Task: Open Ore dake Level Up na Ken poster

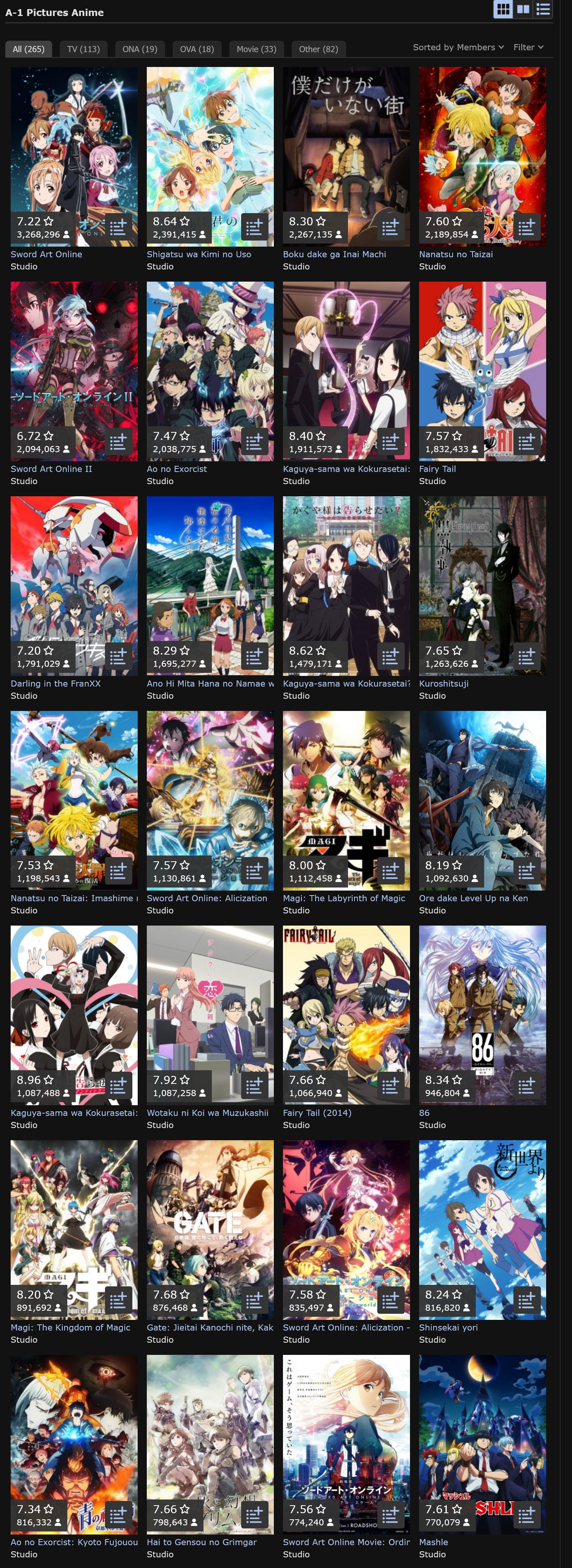Action: click(x=483, y=800)
